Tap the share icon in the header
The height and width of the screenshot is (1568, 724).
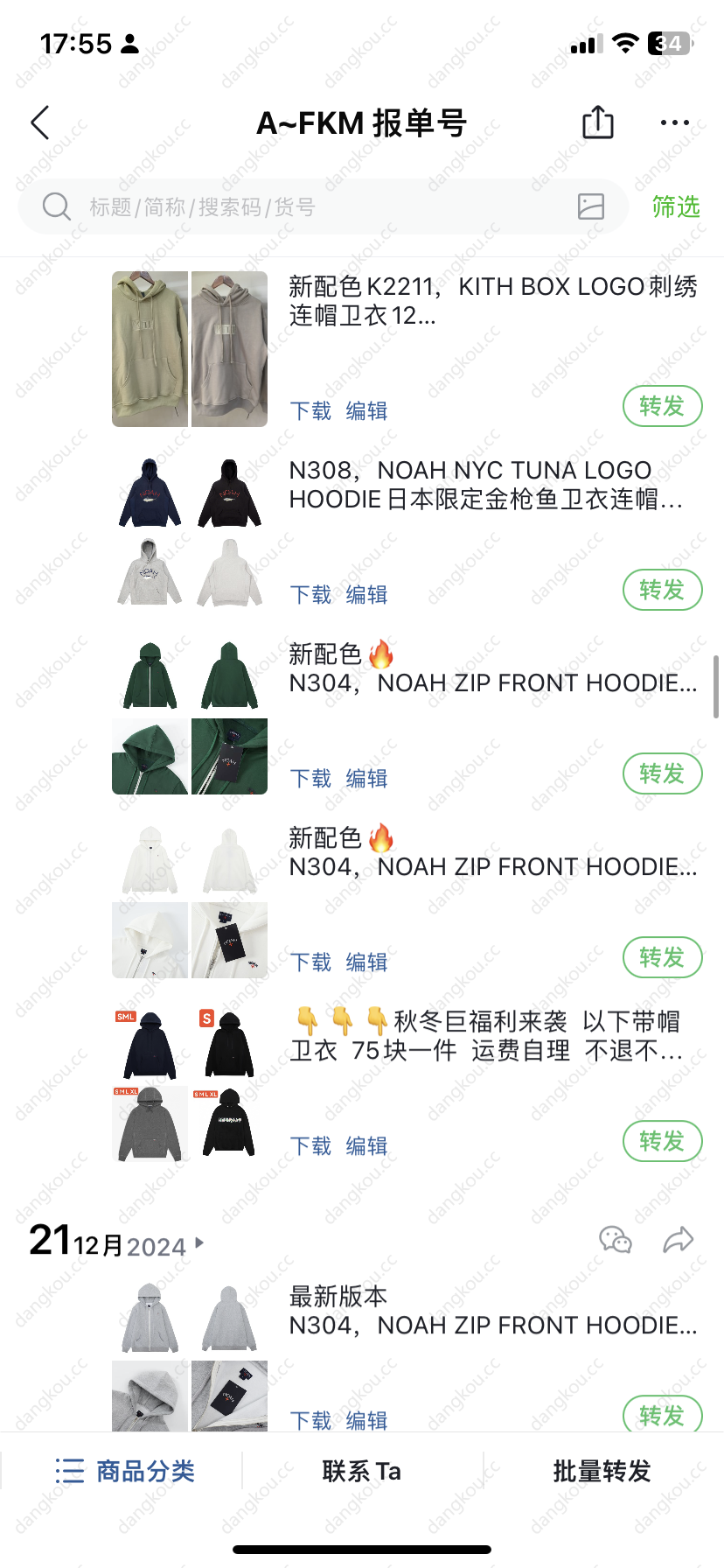pyautogui.click(x=598, y=122)
